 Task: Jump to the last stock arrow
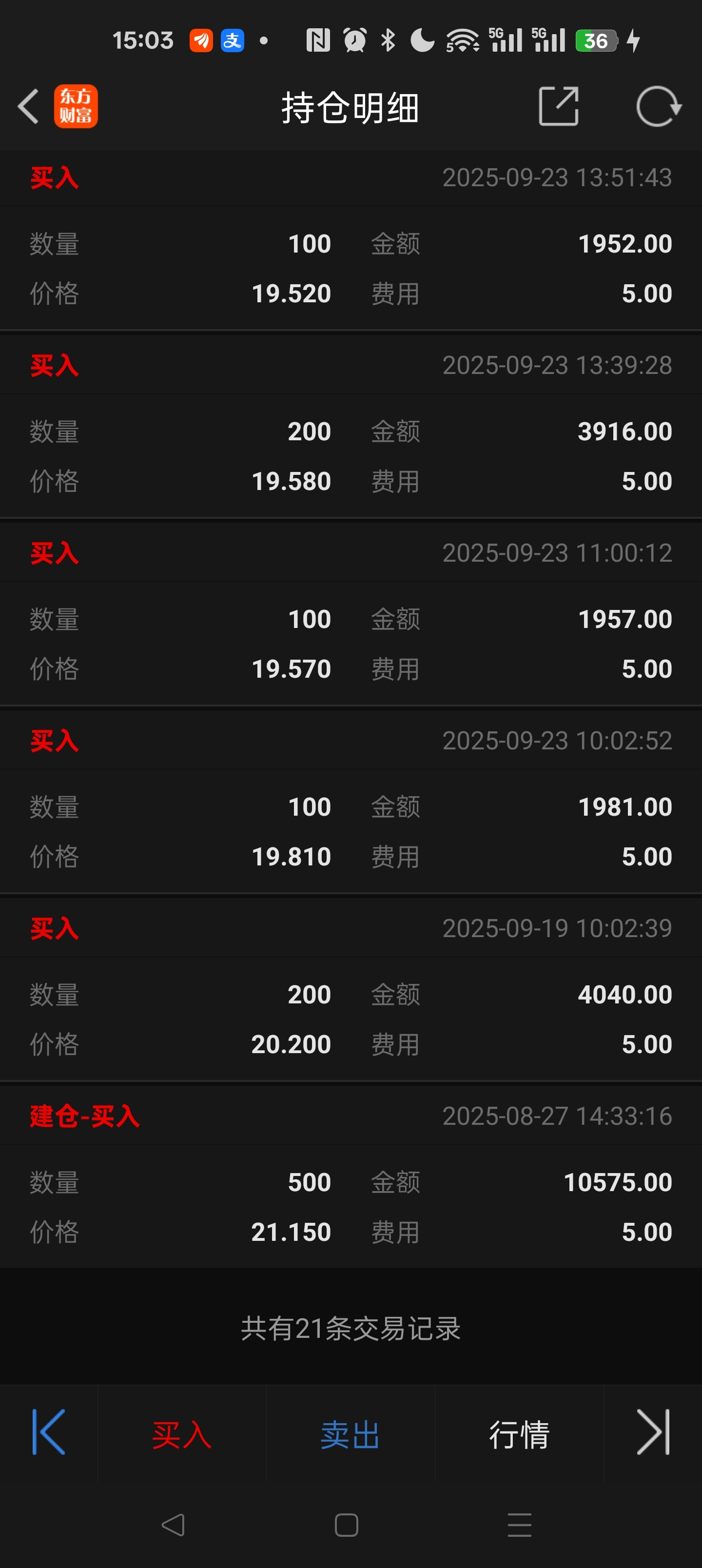click(653, 1431)
